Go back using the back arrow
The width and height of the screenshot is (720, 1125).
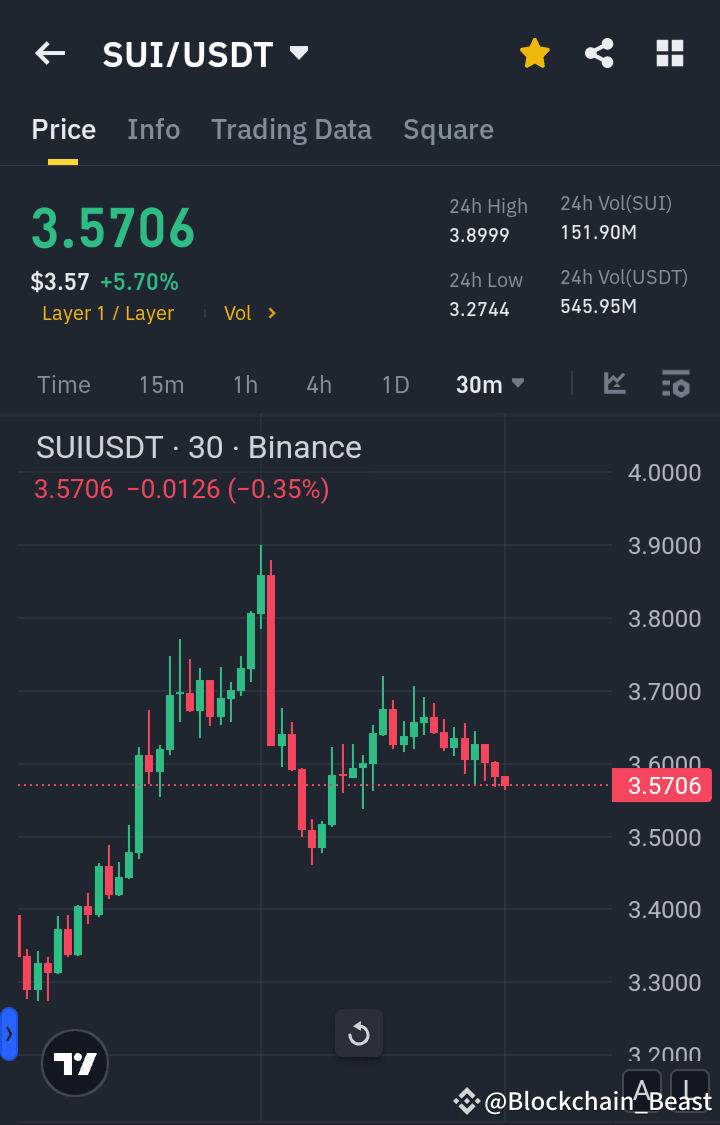pyautogui.click(x=49, y=53)
